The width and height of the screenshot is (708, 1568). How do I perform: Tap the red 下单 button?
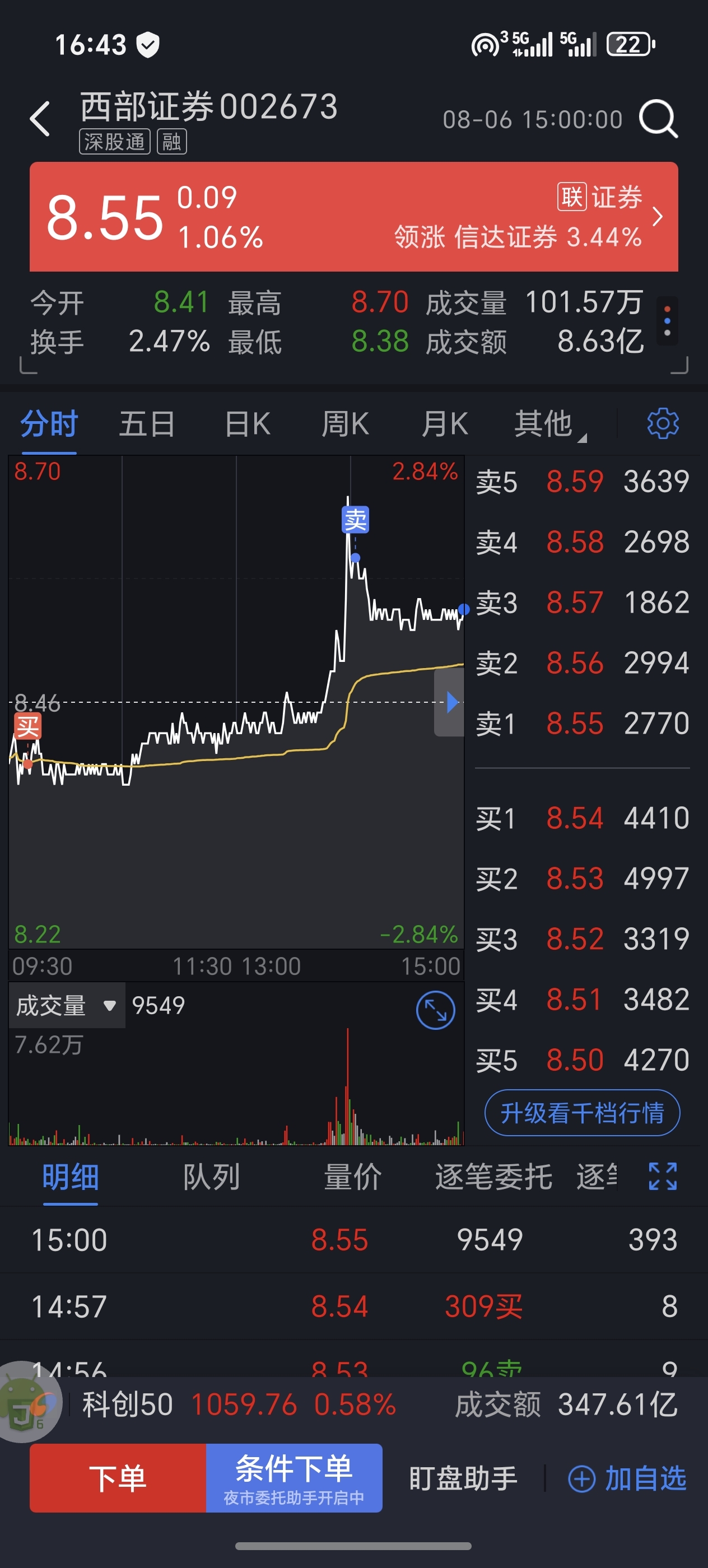pos(118,1478)
